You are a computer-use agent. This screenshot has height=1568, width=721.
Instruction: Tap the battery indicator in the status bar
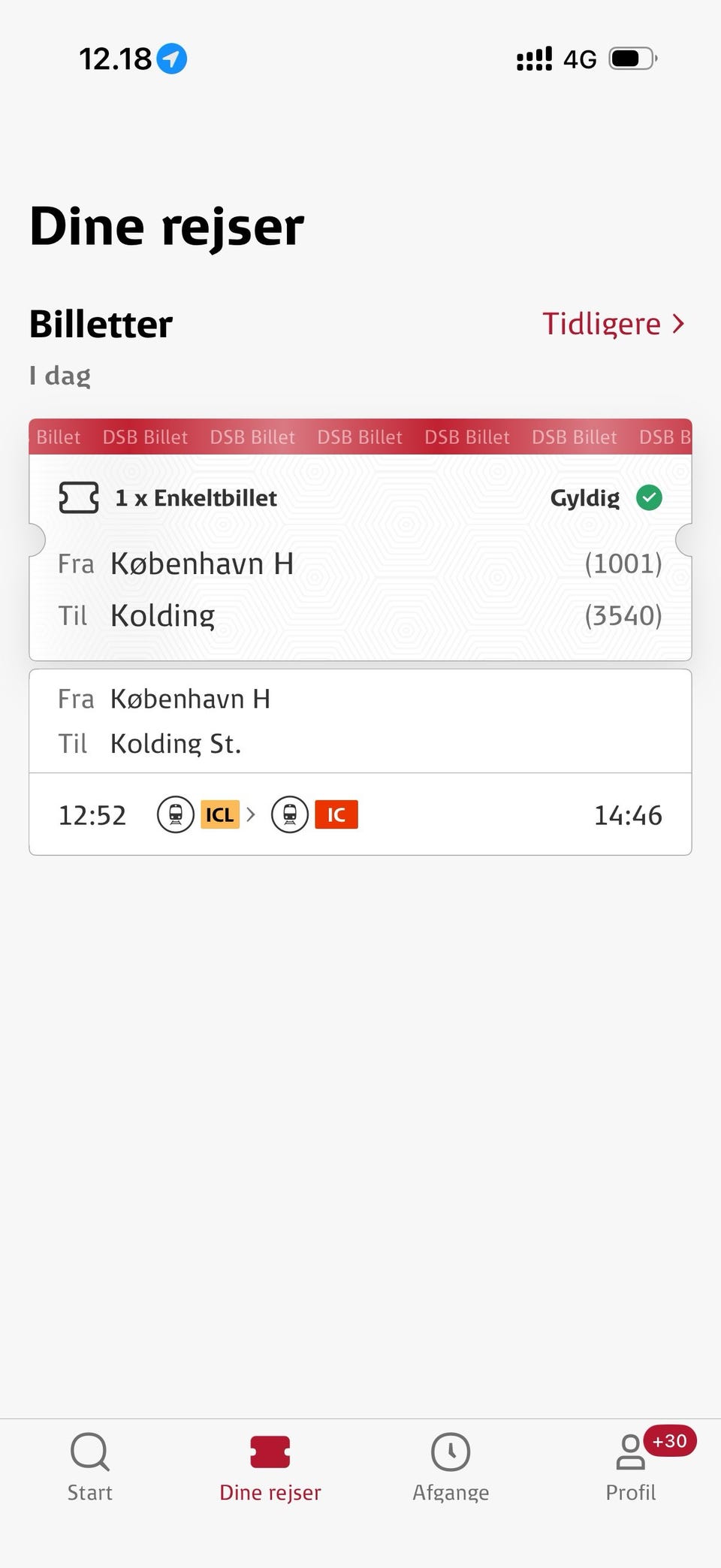pyautogui.click(x=631, y=58)
